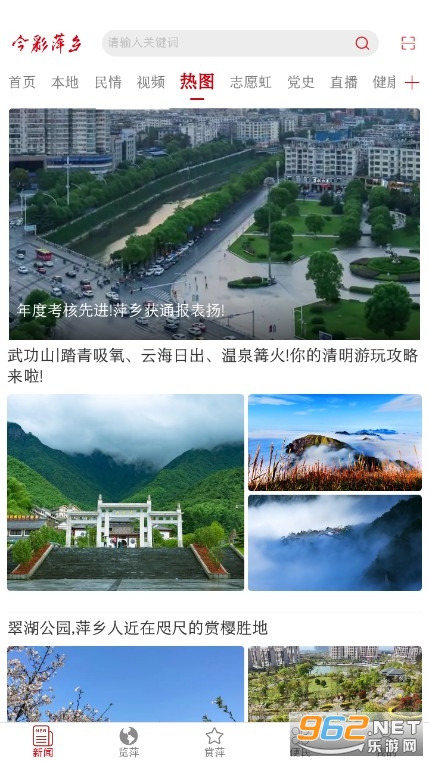Tap the plus icon to add channels
This screenshot has height=762, width=429.
coord(412,83)
